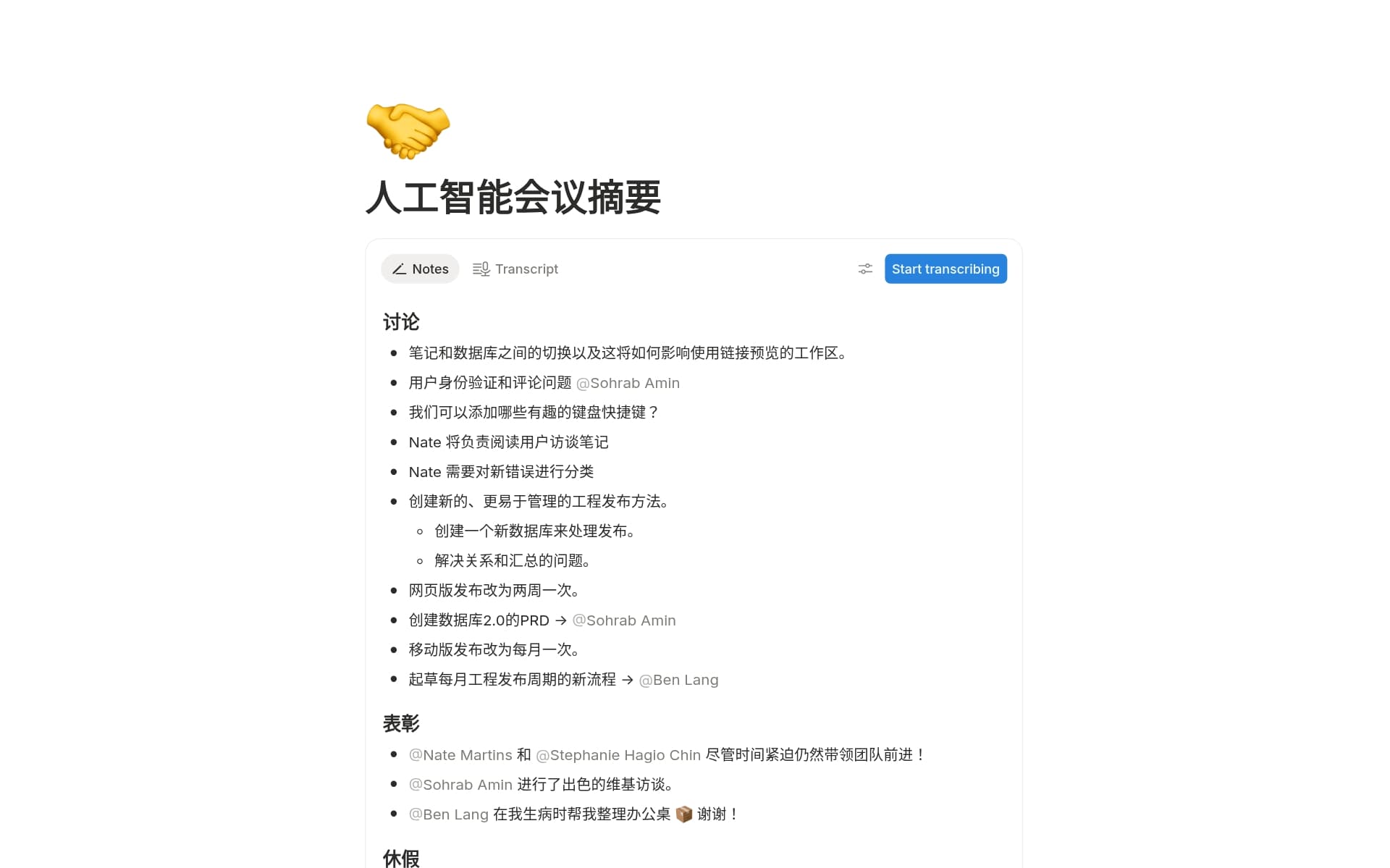Screen dimensions: 1390x868
Task: Open the @Stephanie Hagio Chin mention
Action: [618, 755]
